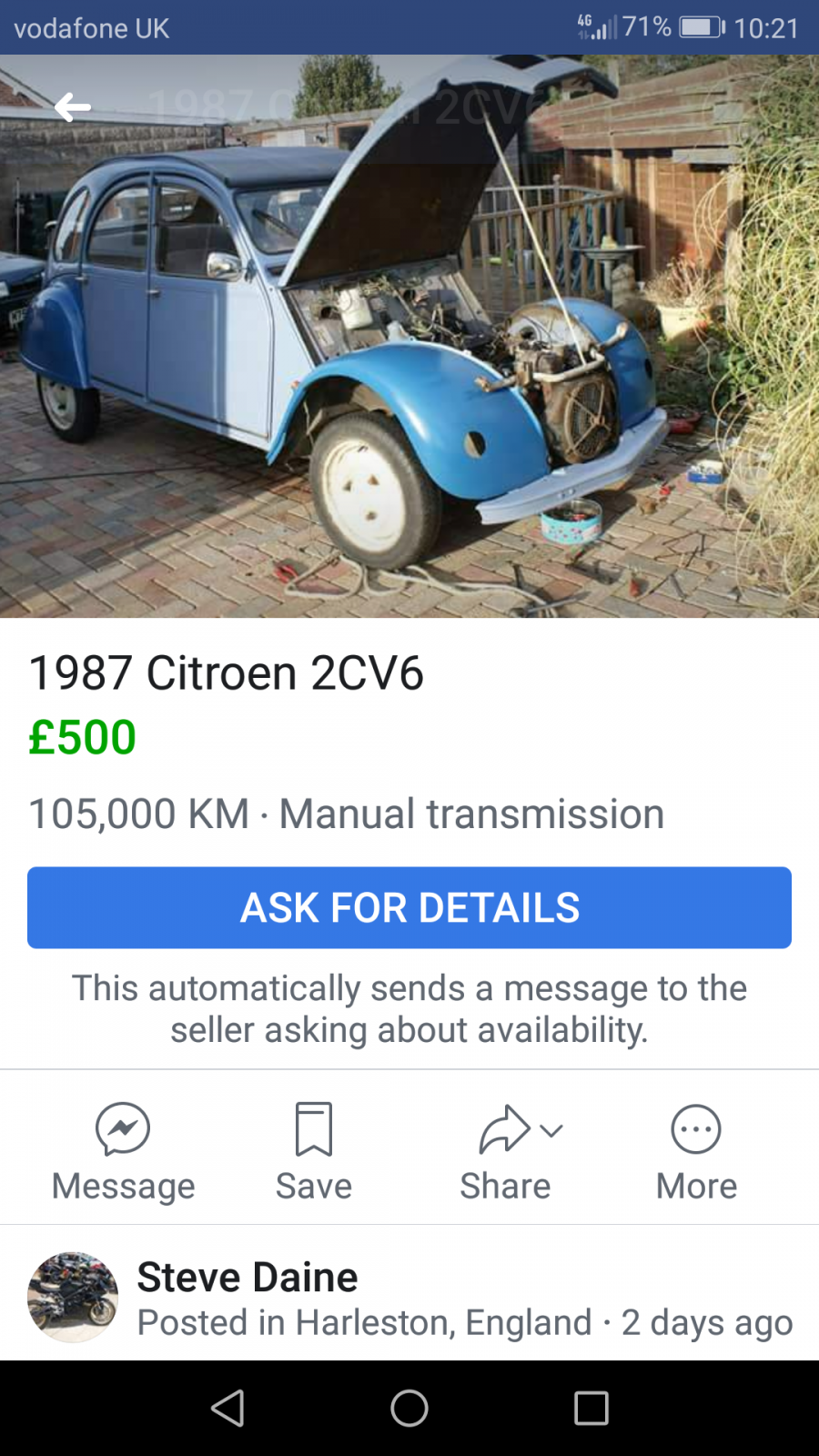Open recent apps from navigation bar
Viewport: 819px width, 1456px height.
[591, 1409]
